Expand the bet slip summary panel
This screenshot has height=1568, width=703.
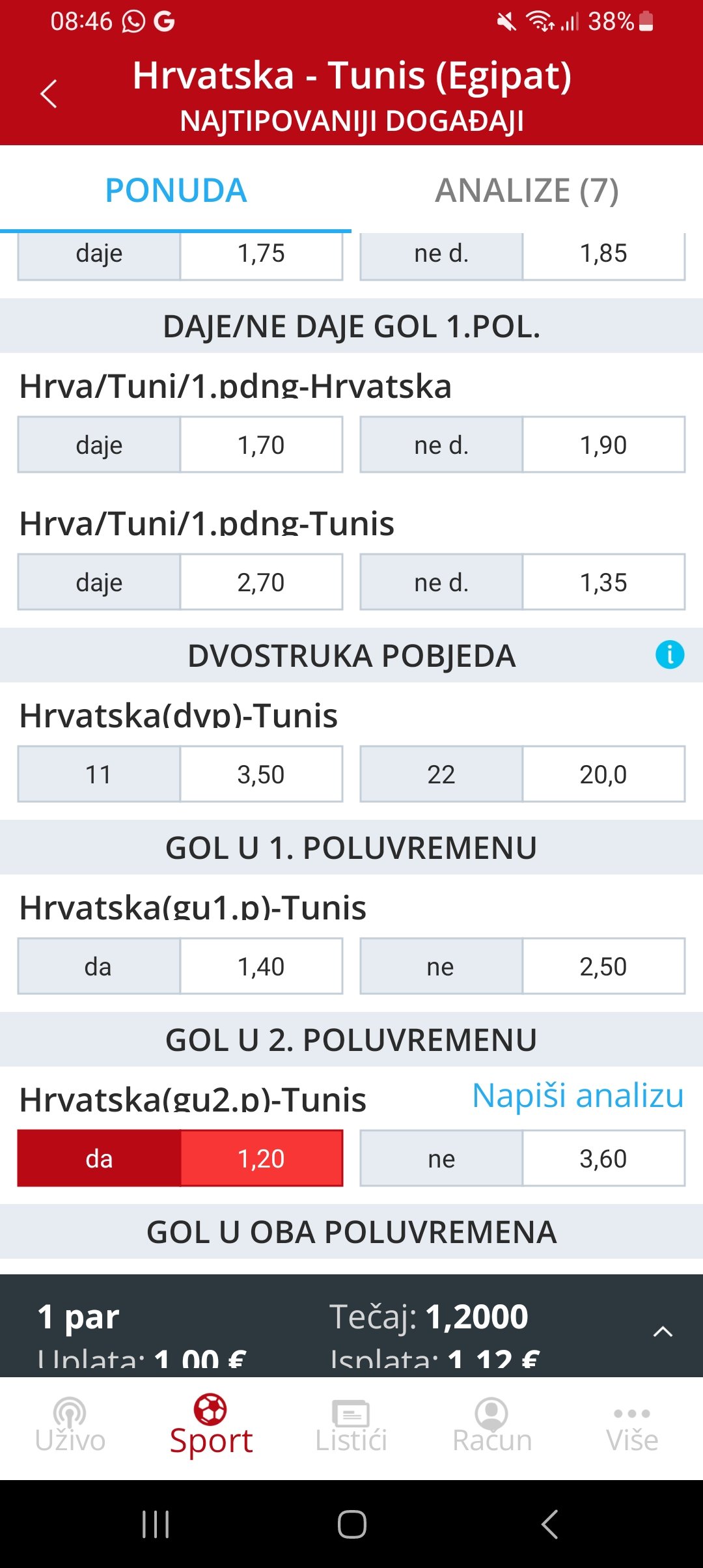click(663, 1332)
